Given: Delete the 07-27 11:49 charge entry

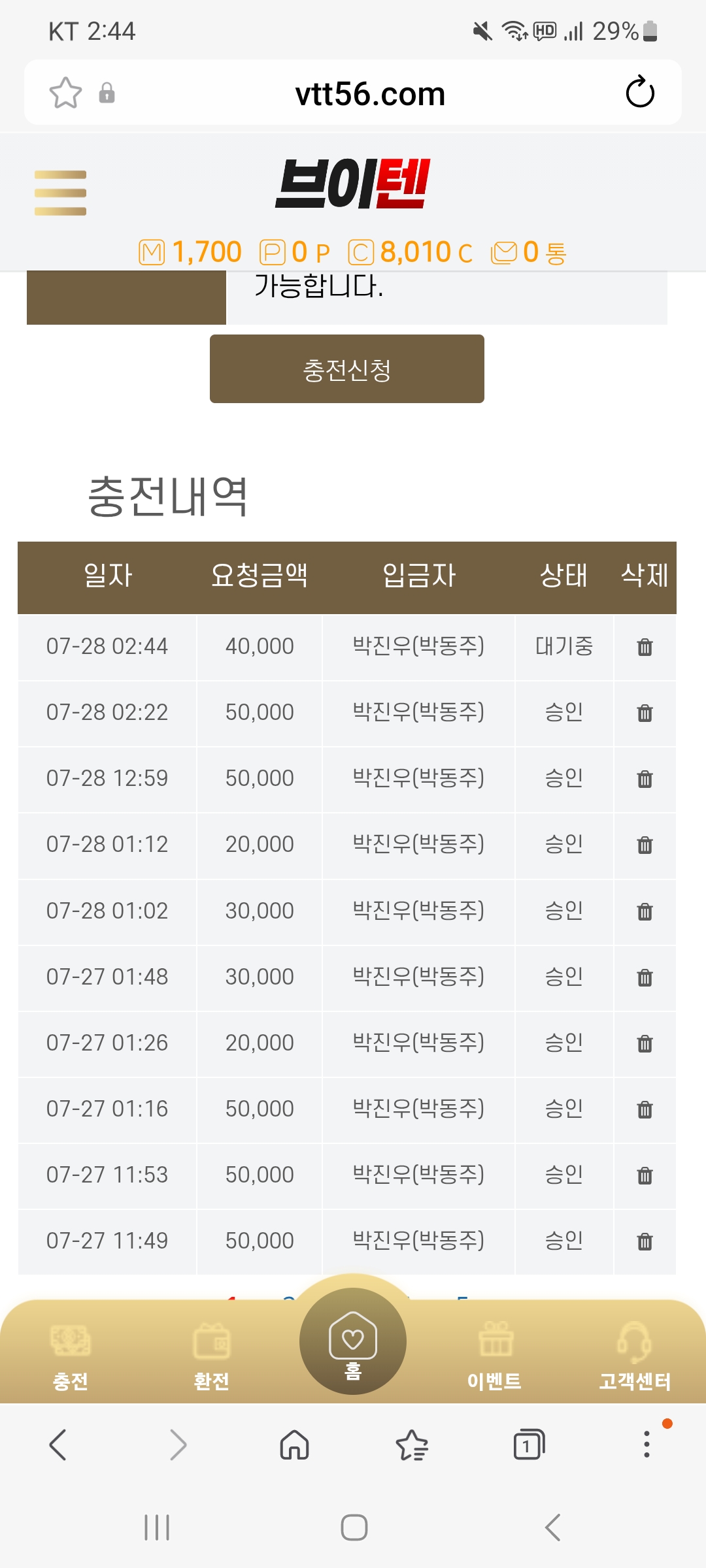Looking at the screenshot, I should tap(645, 1241).
